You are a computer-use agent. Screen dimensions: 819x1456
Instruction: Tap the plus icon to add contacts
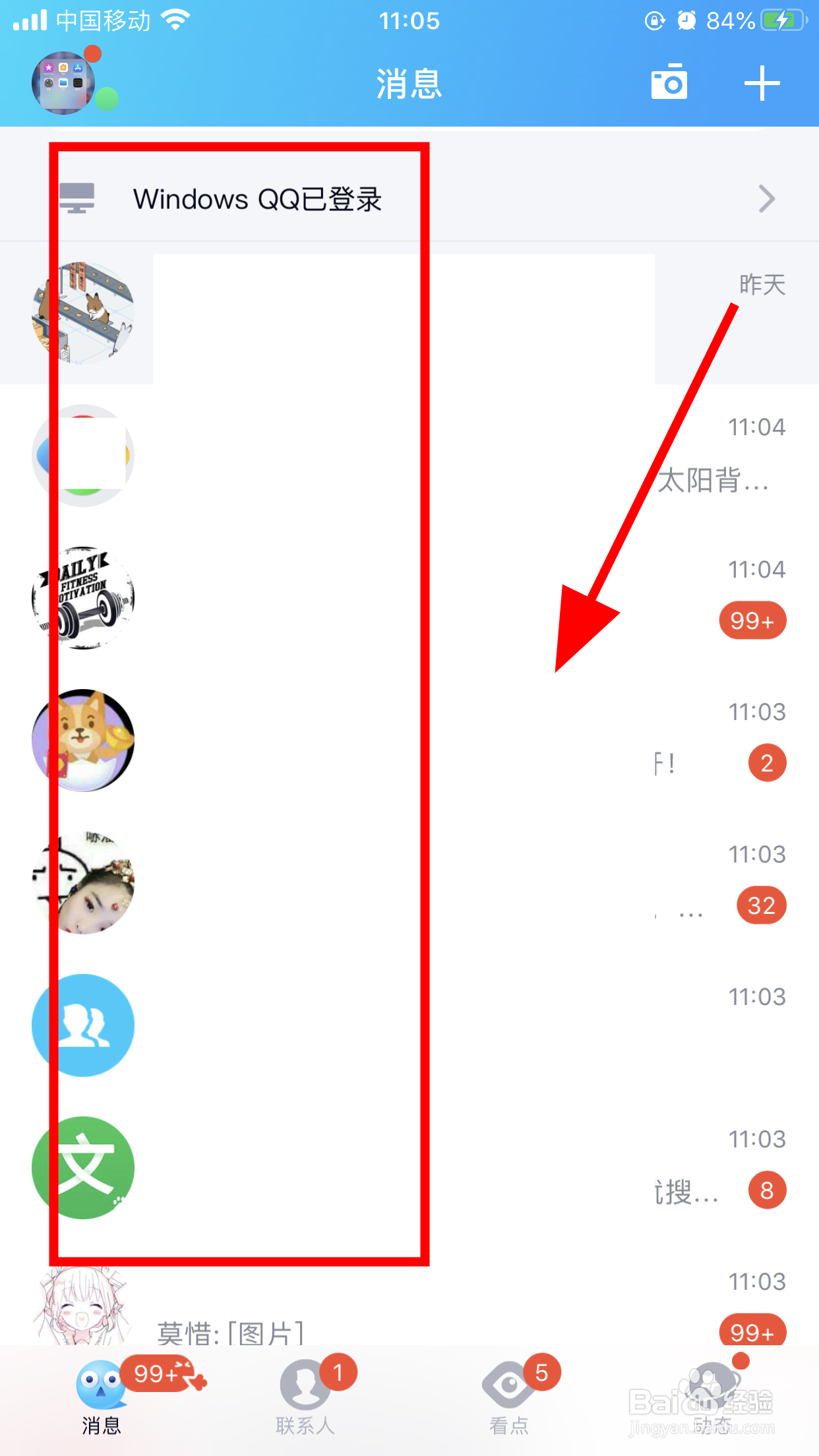(x=762, y=82)
